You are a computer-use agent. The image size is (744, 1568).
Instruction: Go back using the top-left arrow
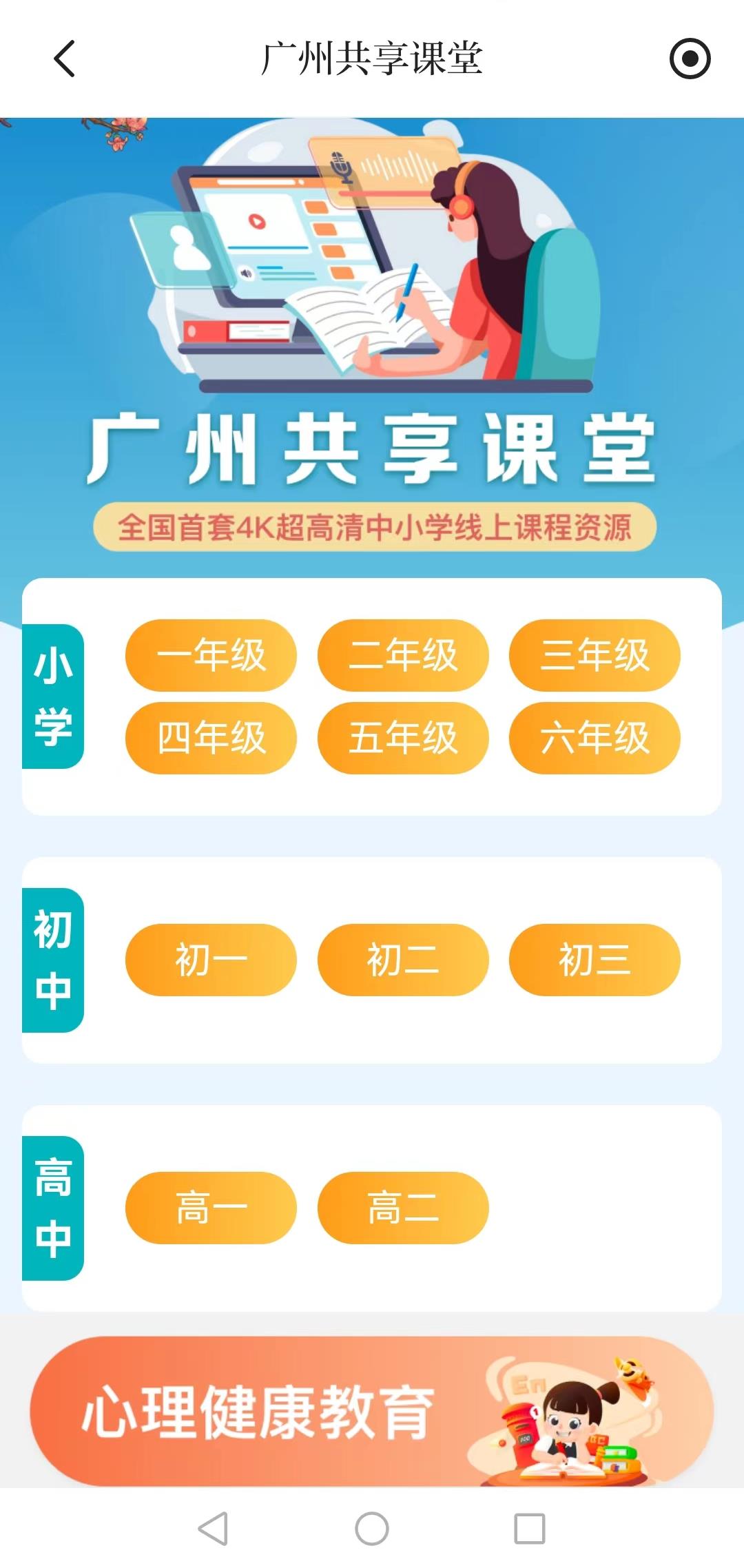coord(64,59)
